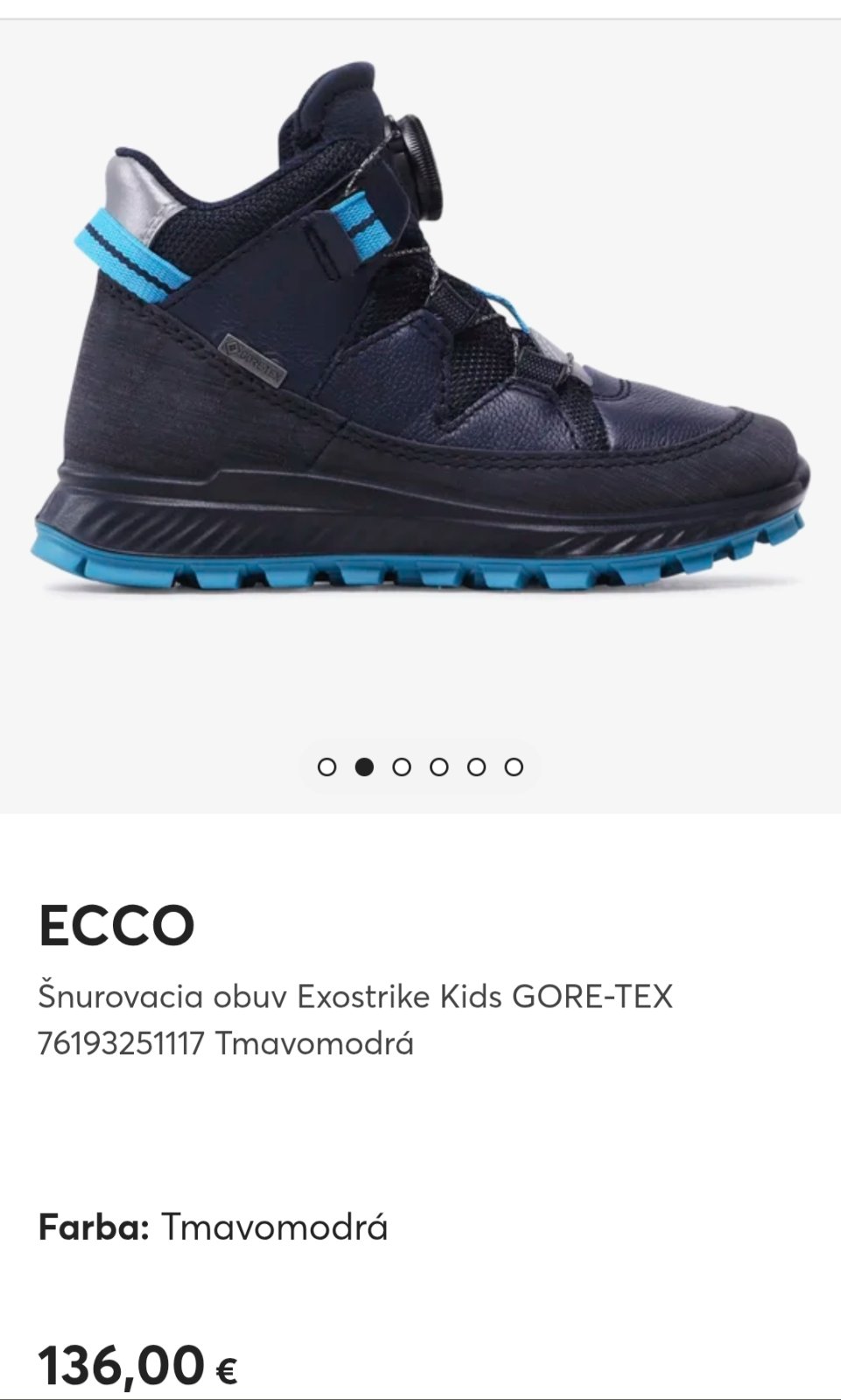Select the last gallery indicator dot
Screen dimensions: 841x1400
coord(514,767)
